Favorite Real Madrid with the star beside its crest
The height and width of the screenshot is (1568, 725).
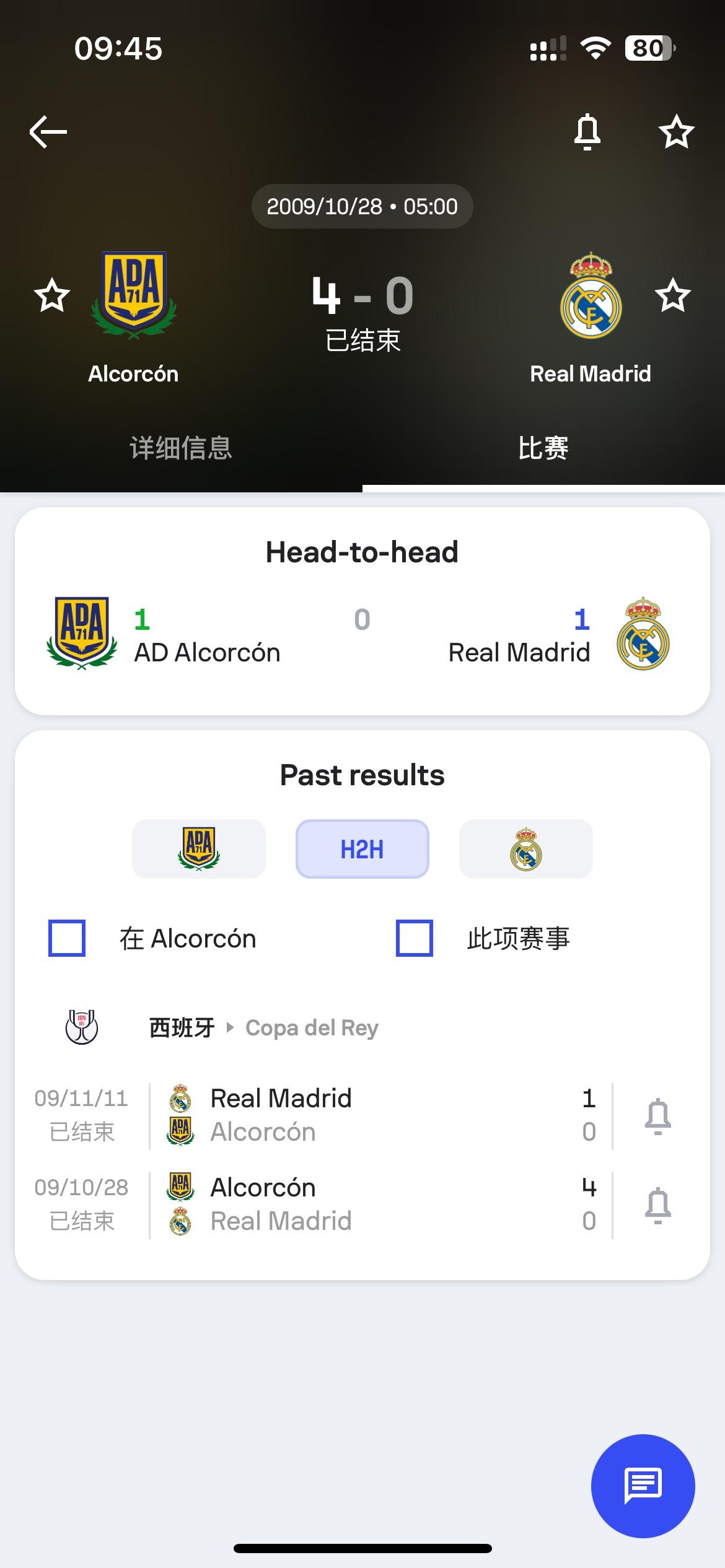coord(672,295)
